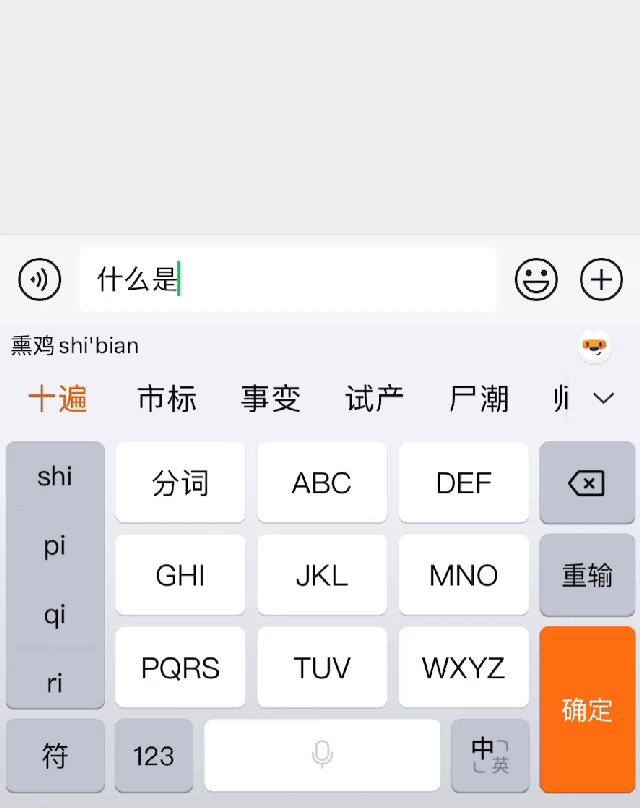Open the emoji picker
Viewport: 640px width, 808px height.
536,280
